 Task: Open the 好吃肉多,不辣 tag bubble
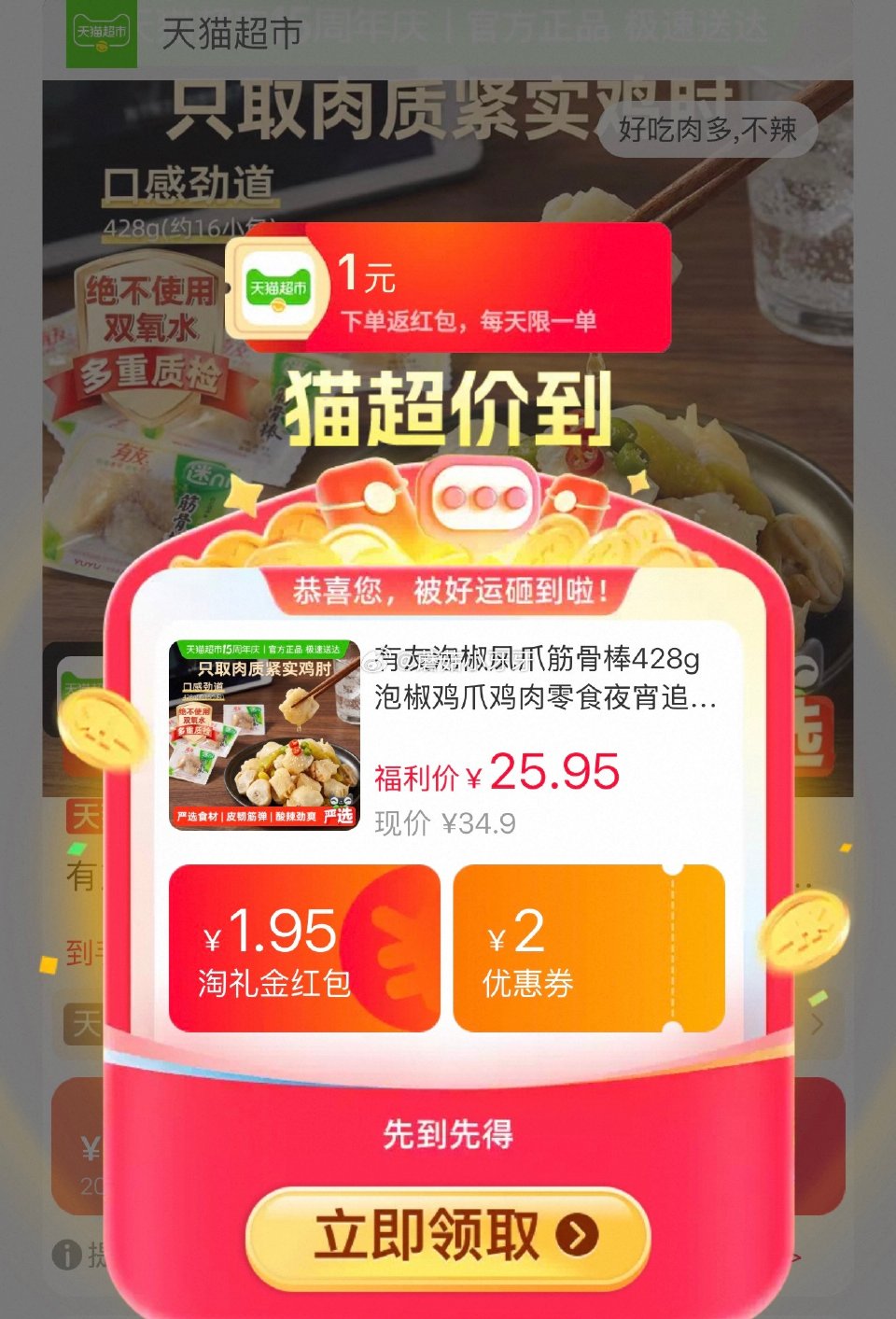pyautogui.click(x=707, y=131)
